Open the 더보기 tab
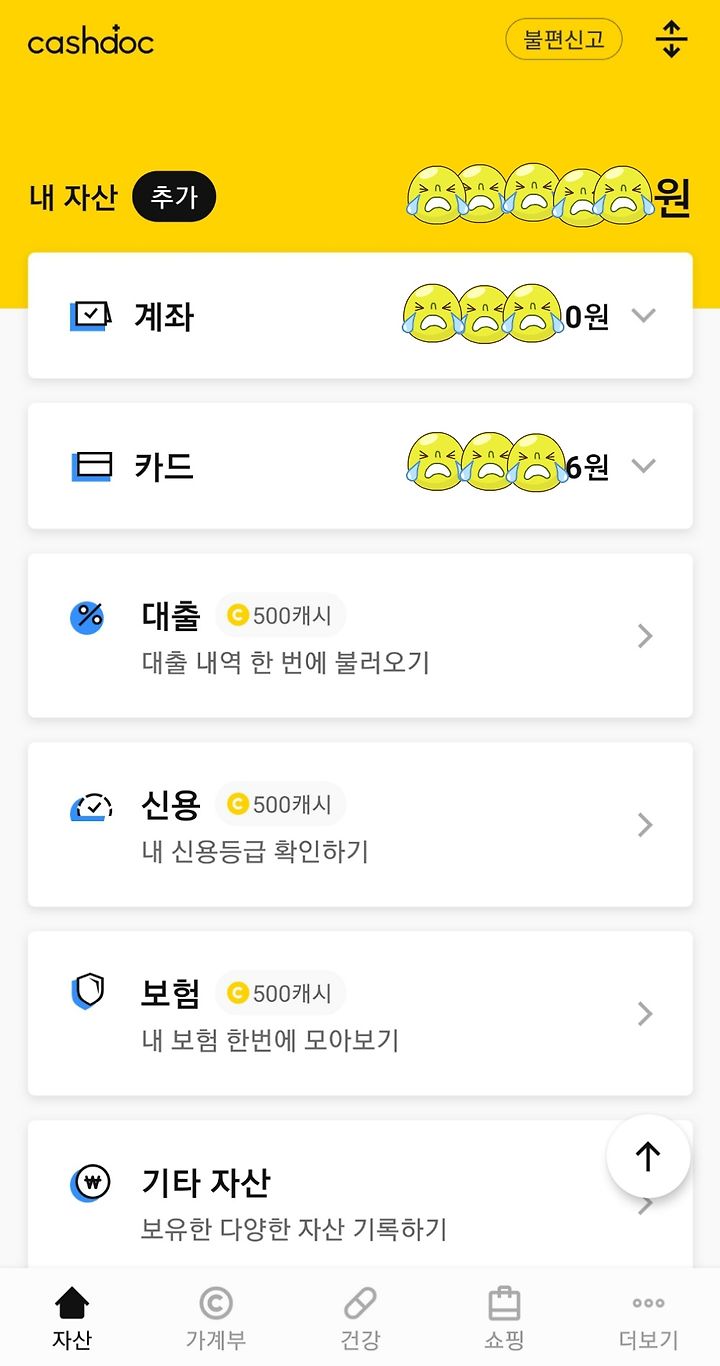 point(648,1319)
